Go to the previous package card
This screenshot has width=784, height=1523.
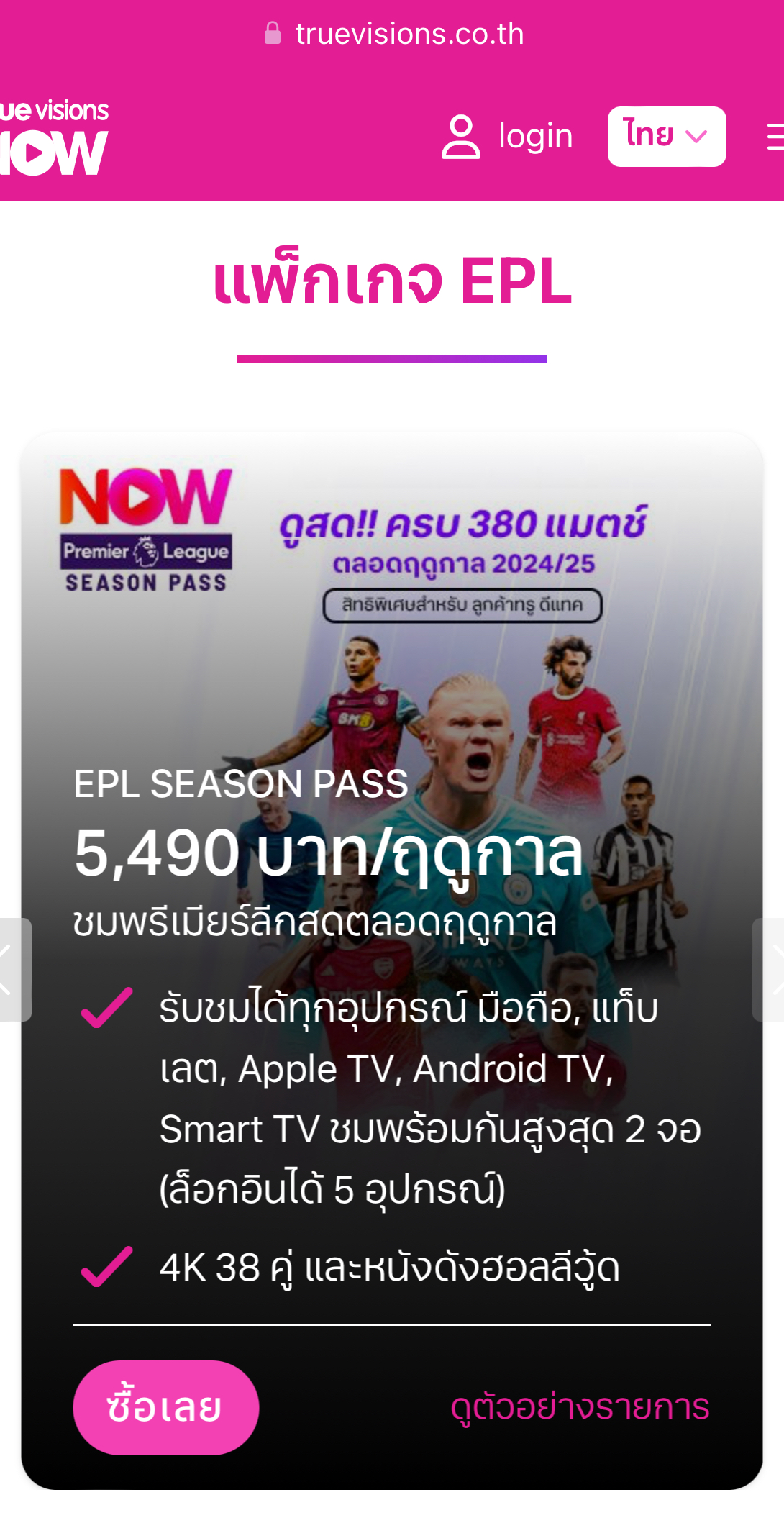click(13, 969)
